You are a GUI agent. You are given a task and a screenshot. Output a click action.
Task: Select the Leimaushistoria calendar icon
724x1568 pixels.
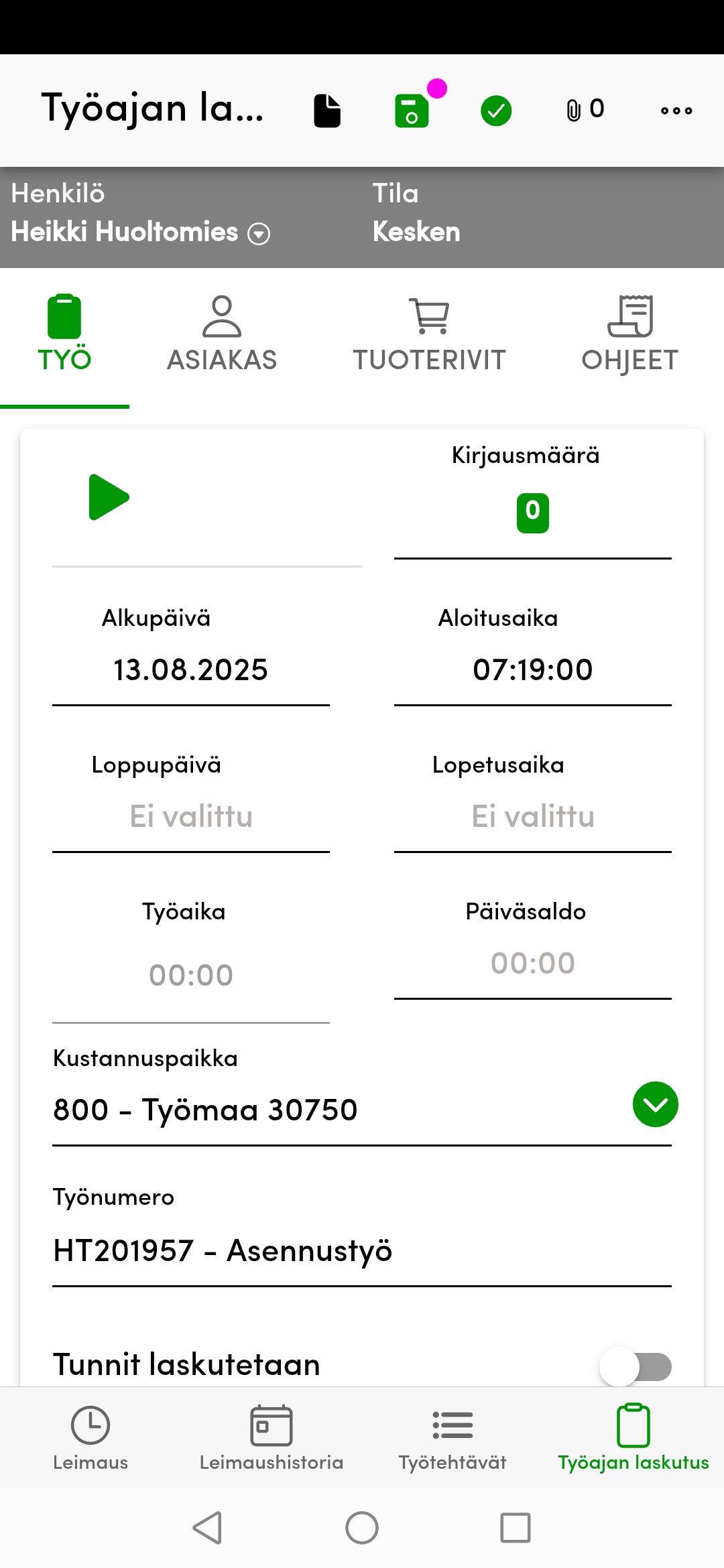[271, 1424]
